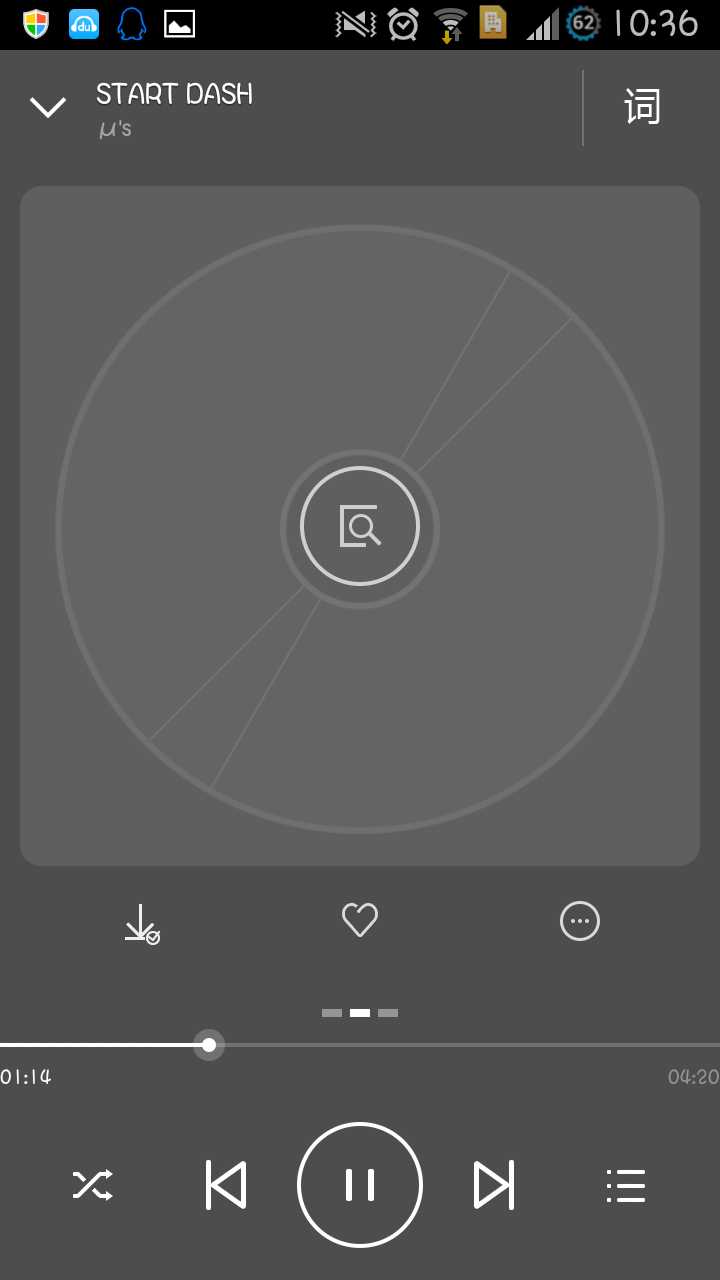Open lyrics with the 词 button

click(x=641, y=106)
